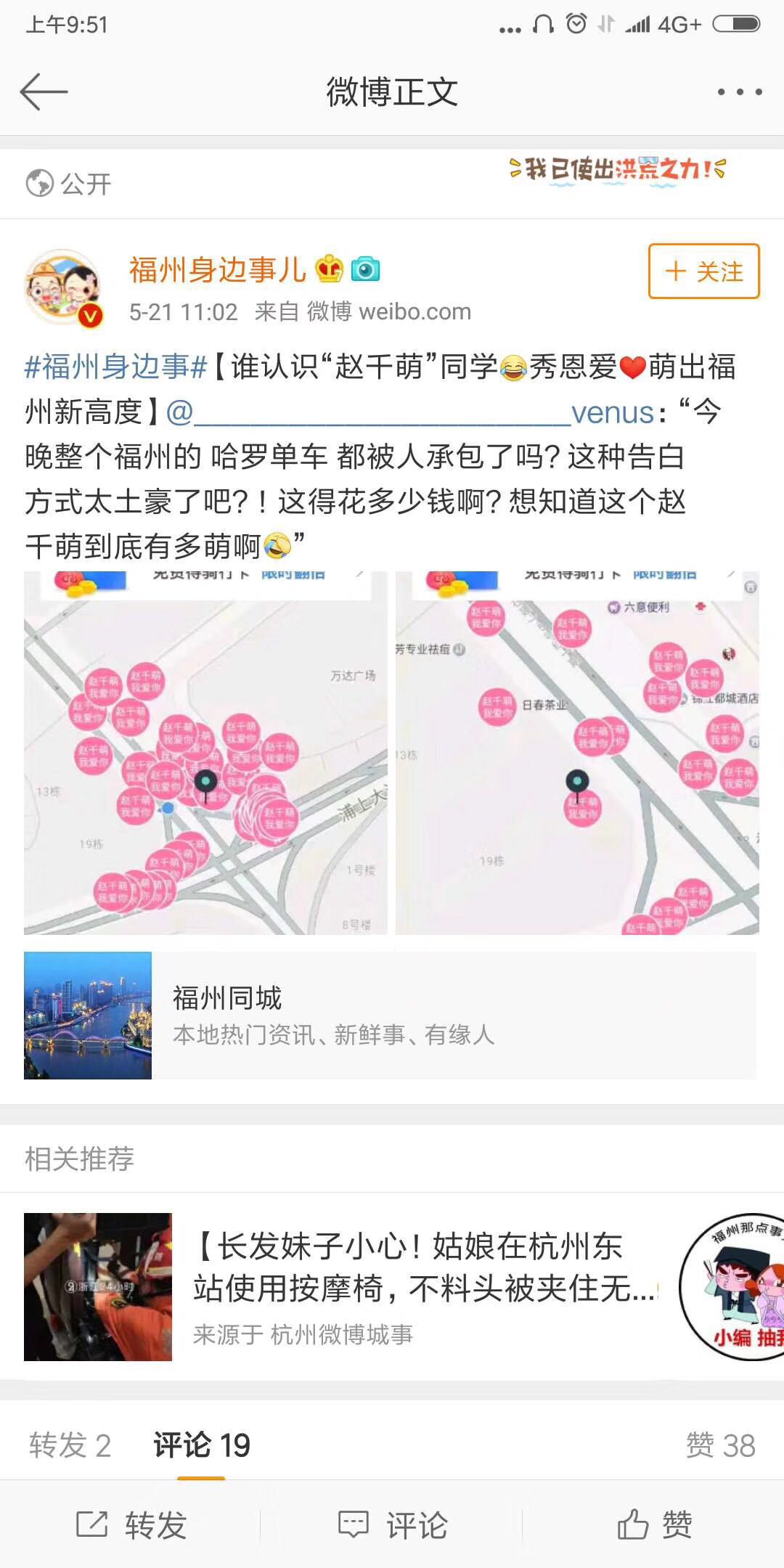The width and height of the screenshot is (784, 1568).
Task: Open the #福州身边事# hashtag topic
Action: (x=116, y=367)
